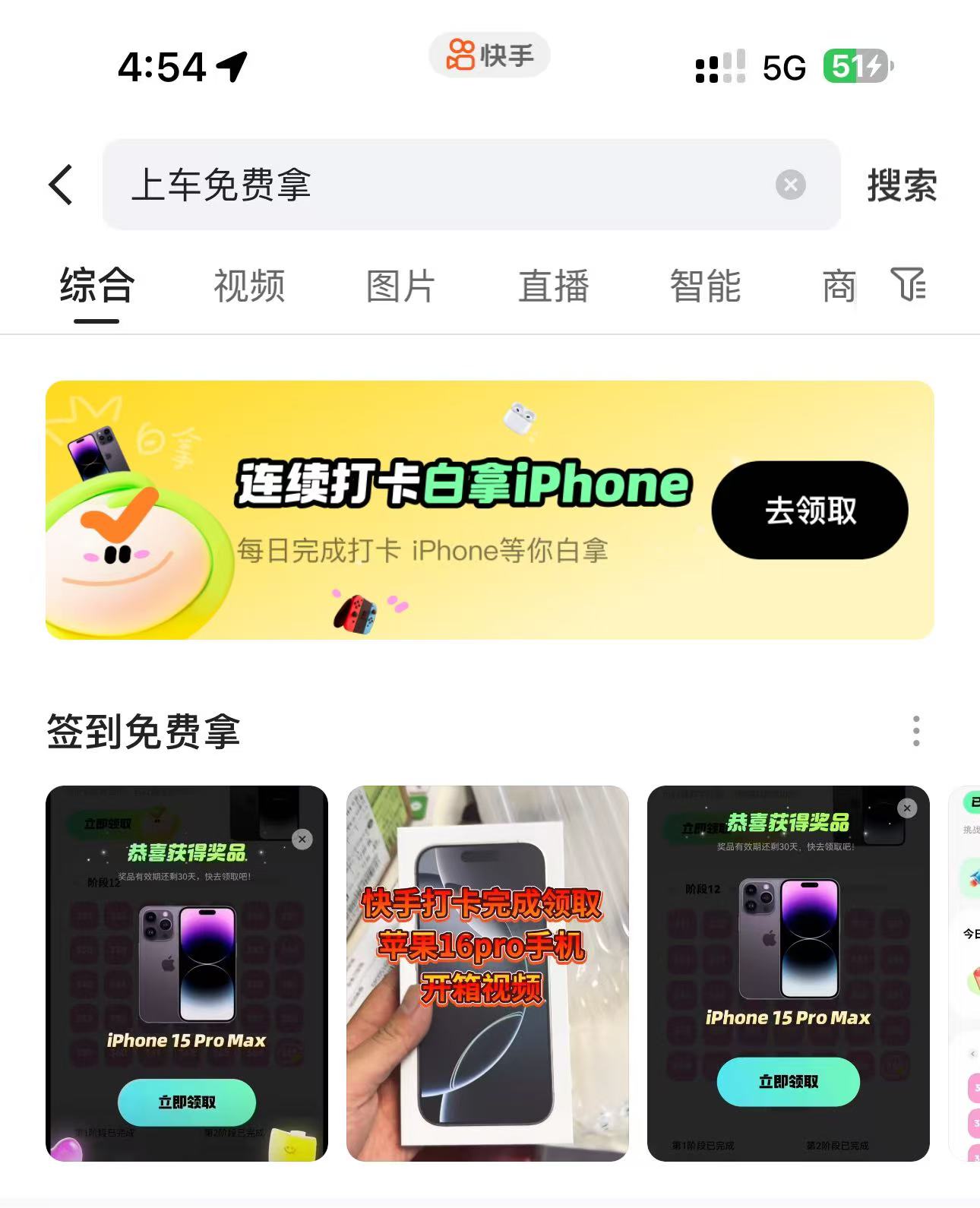980x1208 pixels.
Task: Tap the Kuaishou logo at top center
Action: tap(488, 54)
